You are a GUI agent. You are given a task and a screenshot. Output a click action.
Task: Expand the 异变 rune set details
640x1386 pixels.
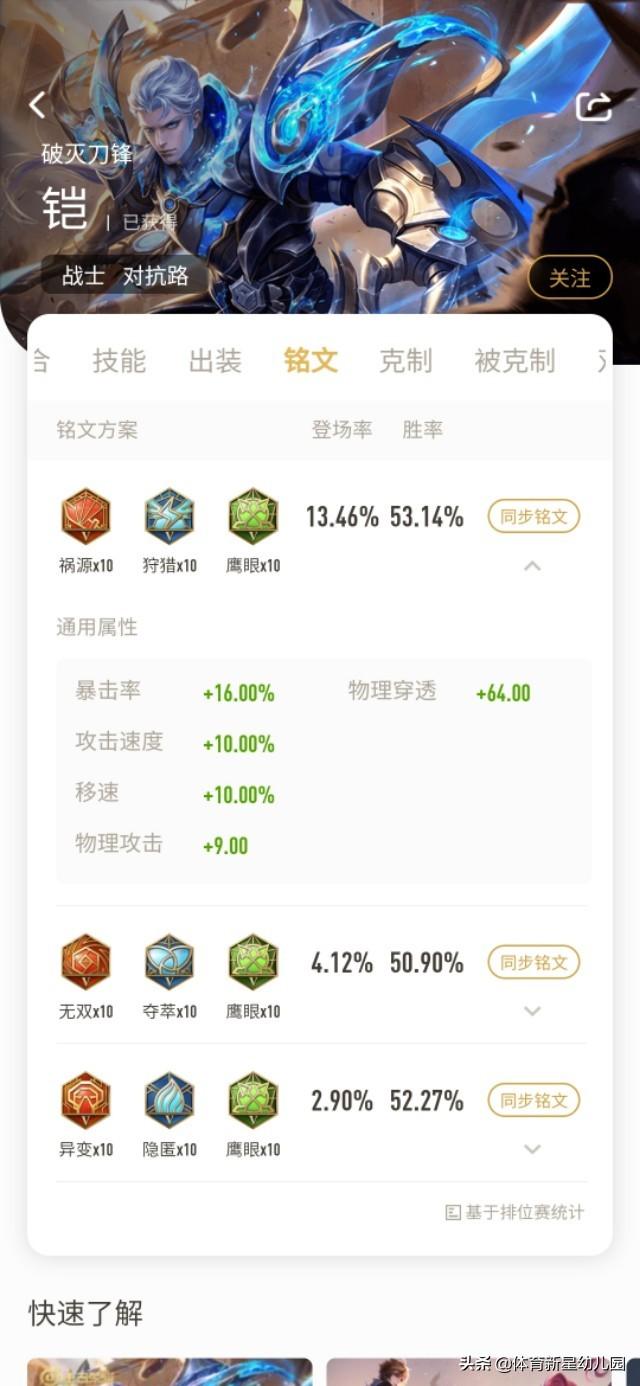tap(533, 1149)
